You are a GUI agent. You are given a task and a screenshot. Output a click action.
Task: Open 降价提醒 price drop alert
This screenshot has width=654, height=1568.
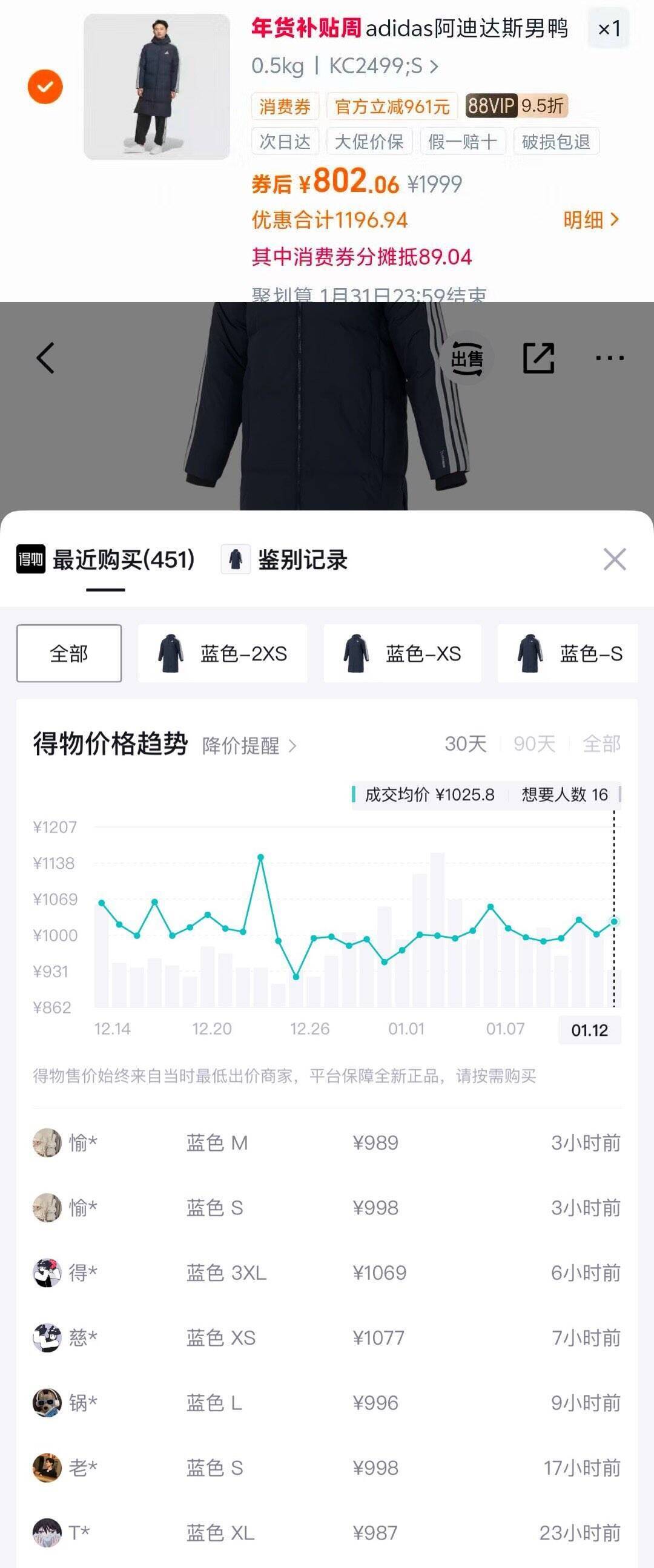pos(249,745)
